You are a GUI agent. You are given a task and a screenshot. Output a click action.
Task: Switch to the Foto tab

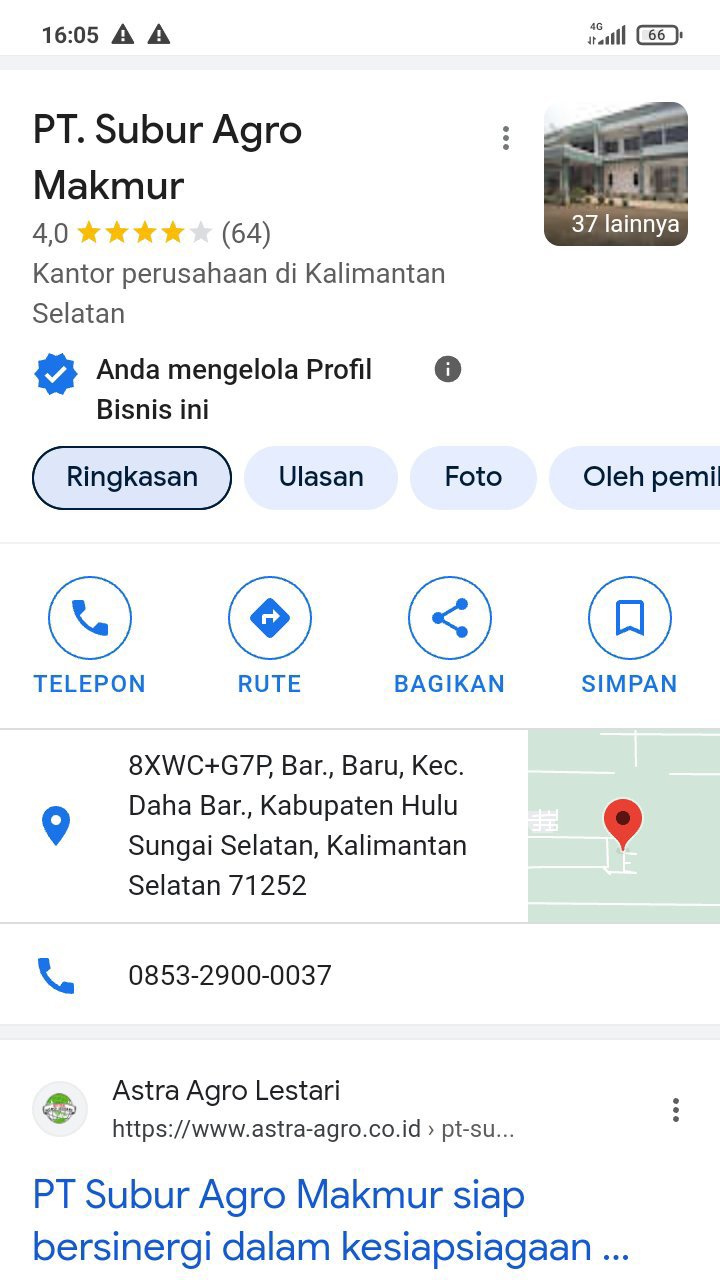[473, 477]
